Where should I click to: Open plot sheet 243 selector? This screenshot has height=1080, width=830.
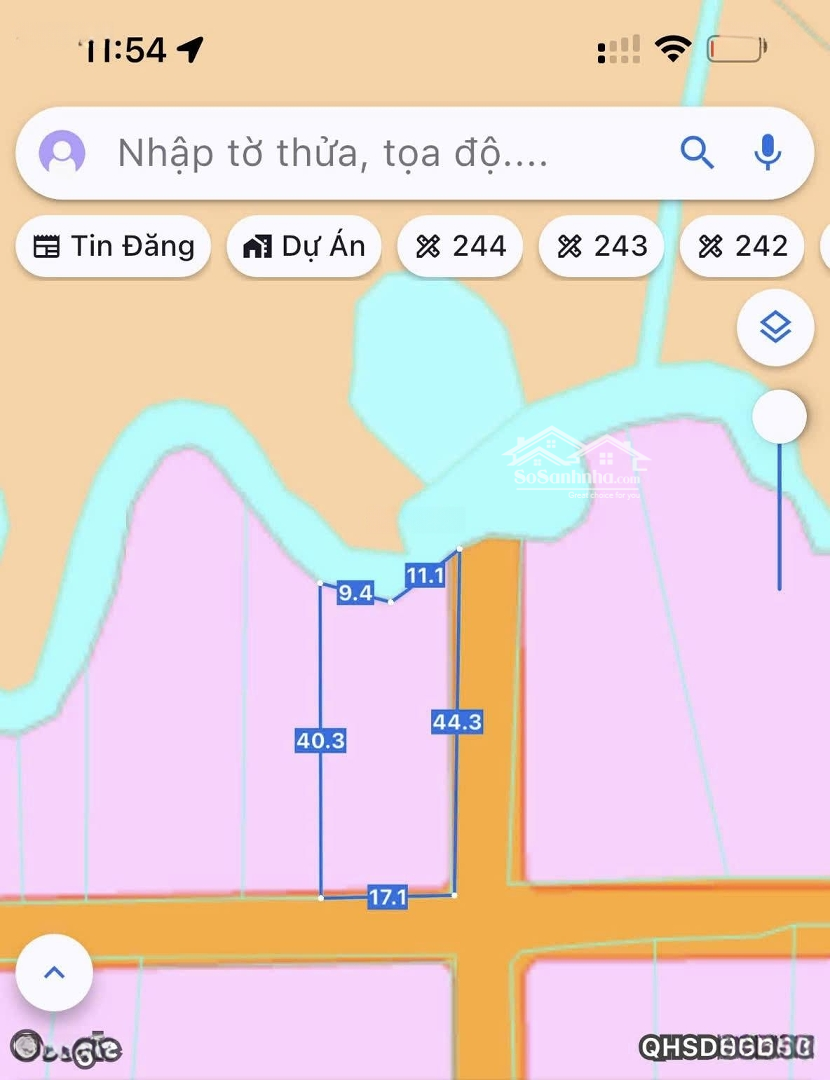600,246
